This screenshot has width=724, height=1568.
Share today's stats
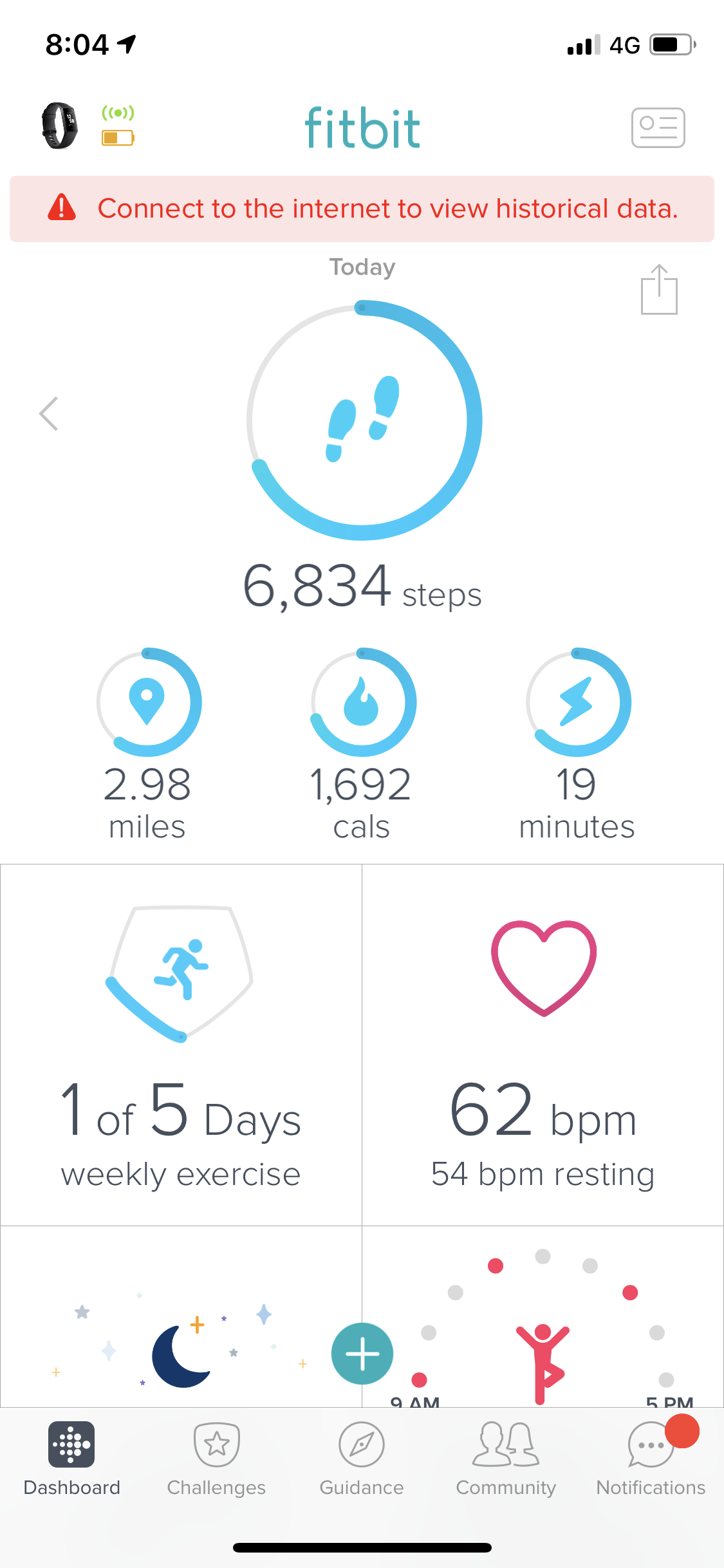(659, 290)
